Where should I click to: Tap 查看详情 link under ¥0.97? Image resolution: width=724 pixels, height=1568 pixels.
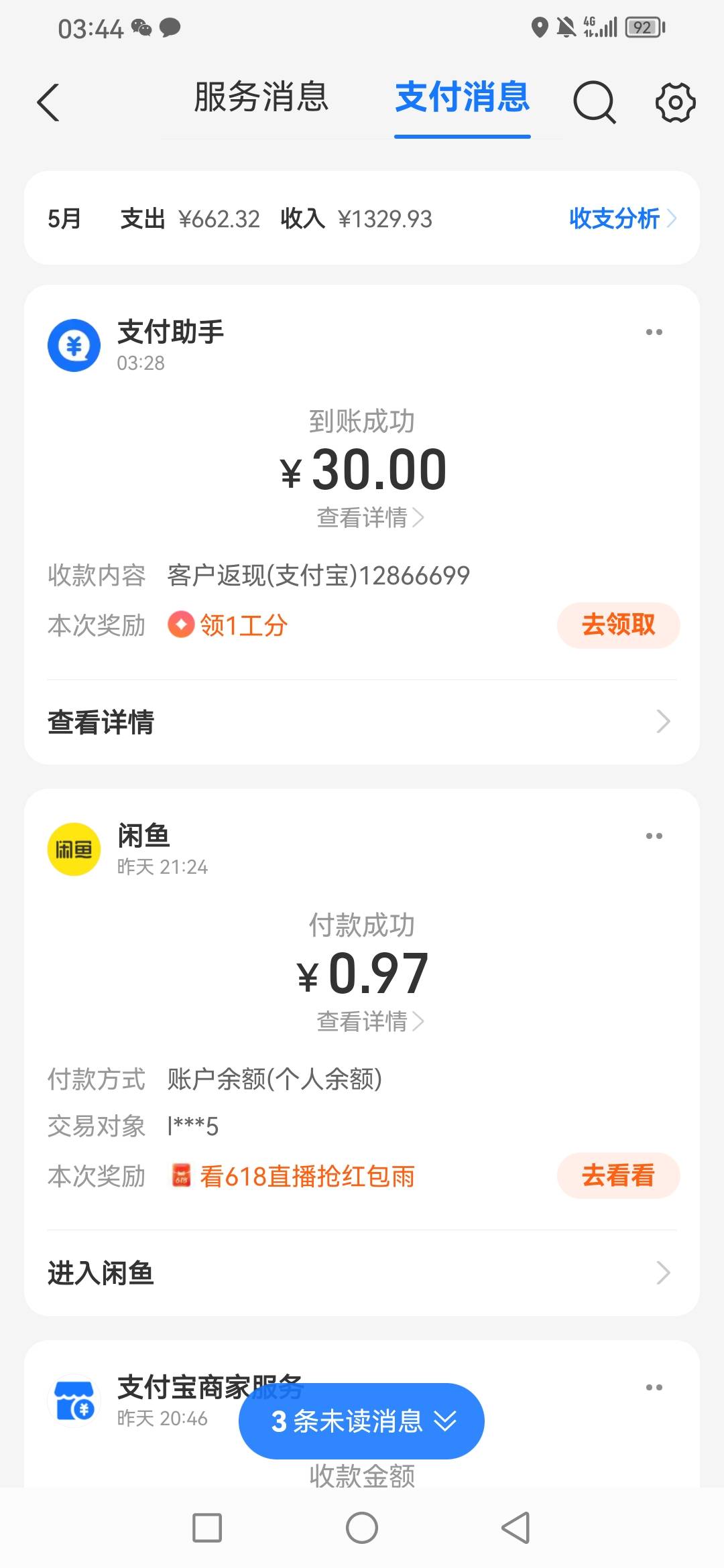tap(370, 1021)
